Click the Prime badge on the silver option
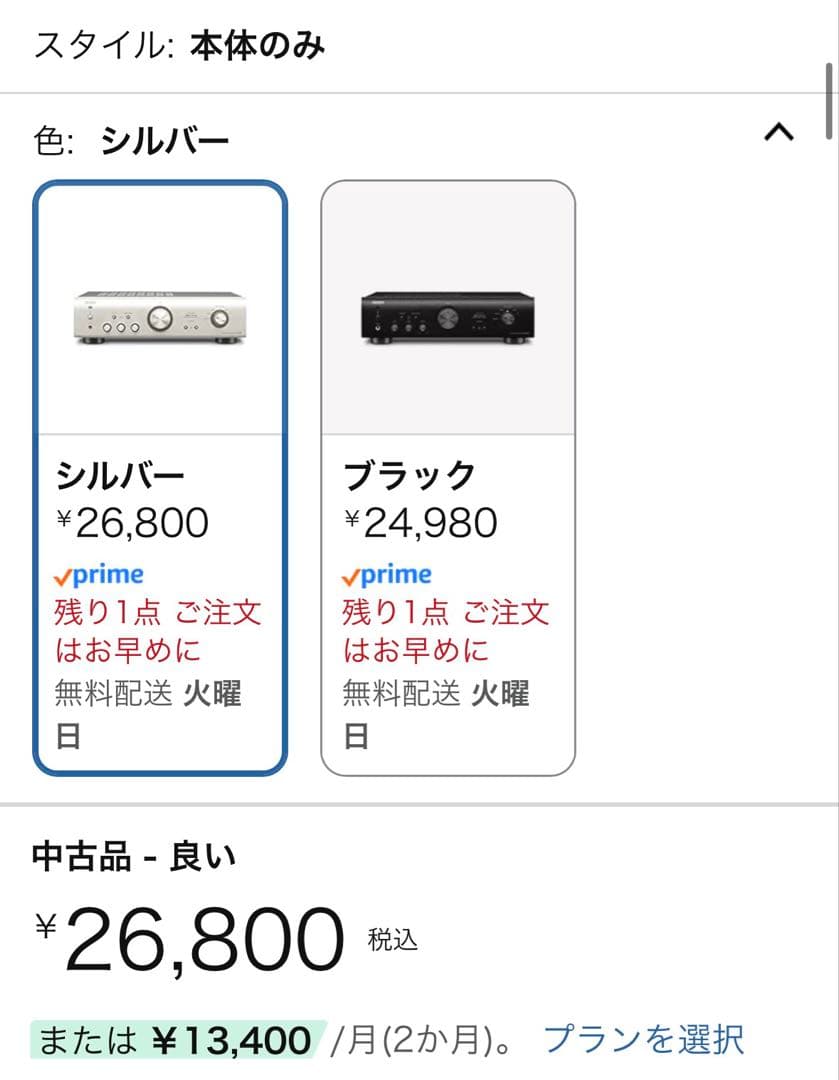This screenshot has width=839, height=1080. pos(99,573)
